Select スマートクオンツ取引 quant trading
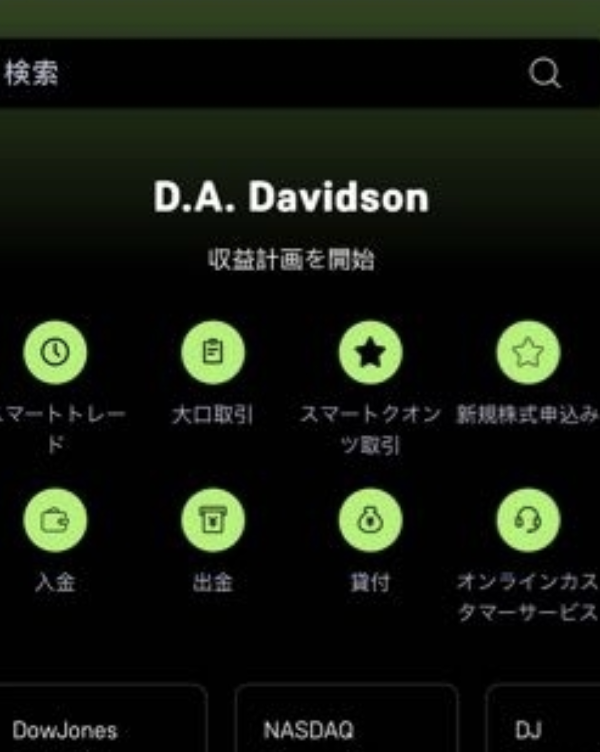 (x=371, y=352)
